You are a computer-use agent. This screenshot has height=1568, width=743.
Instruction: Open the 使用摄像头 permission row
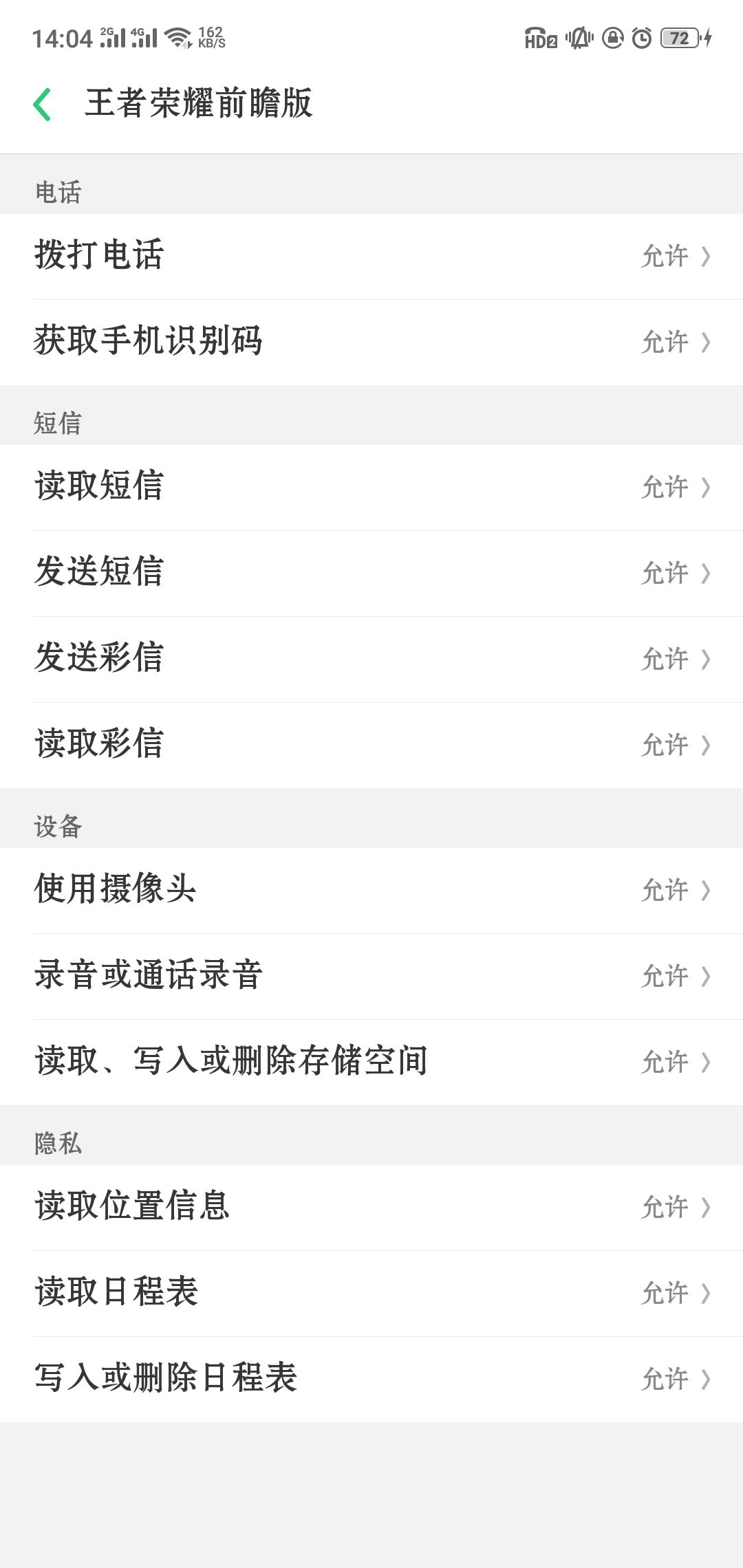pos(371,891)
